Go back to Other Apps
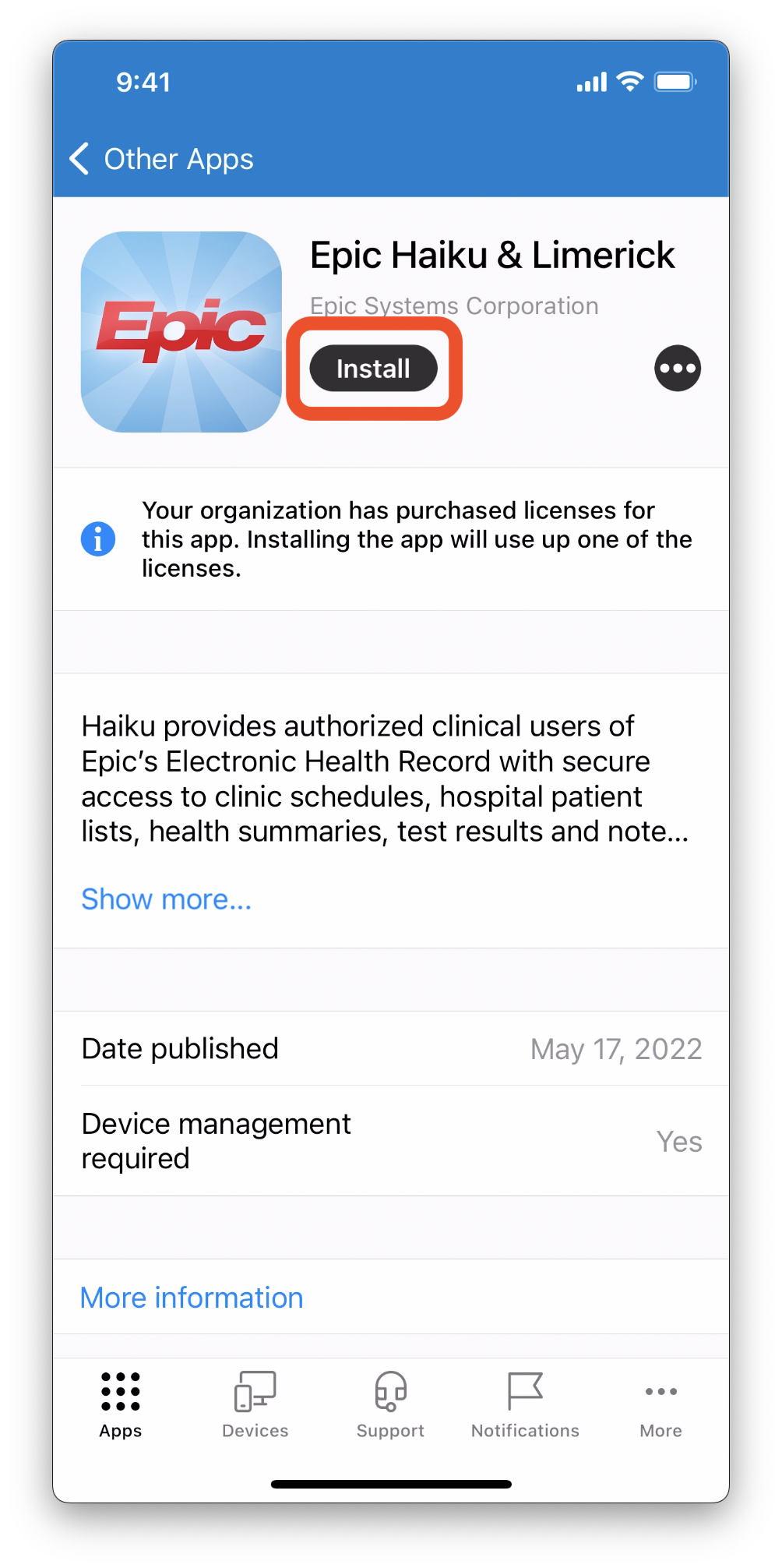This screenshot has width=782, height=1568. [162, 159]
